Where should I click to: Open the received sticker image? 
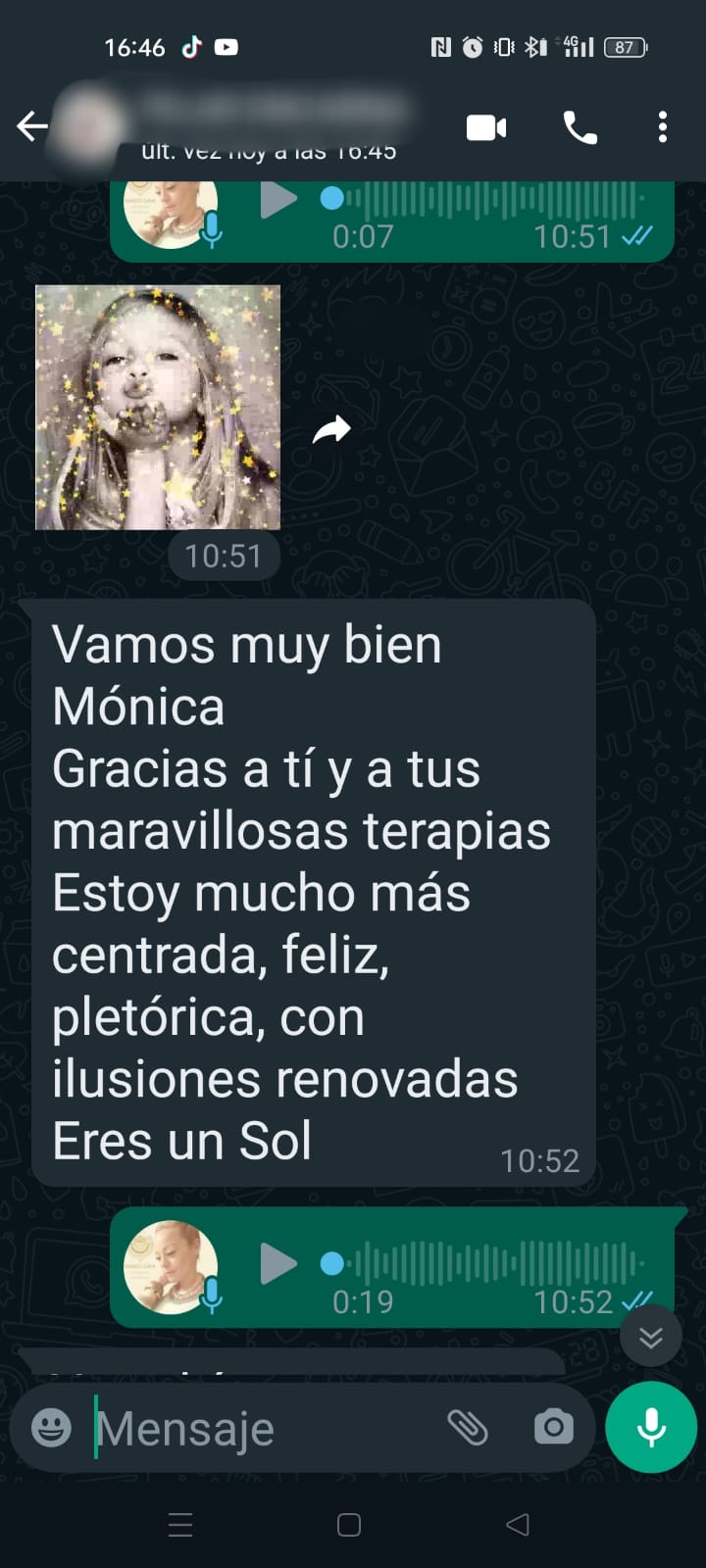158,408
